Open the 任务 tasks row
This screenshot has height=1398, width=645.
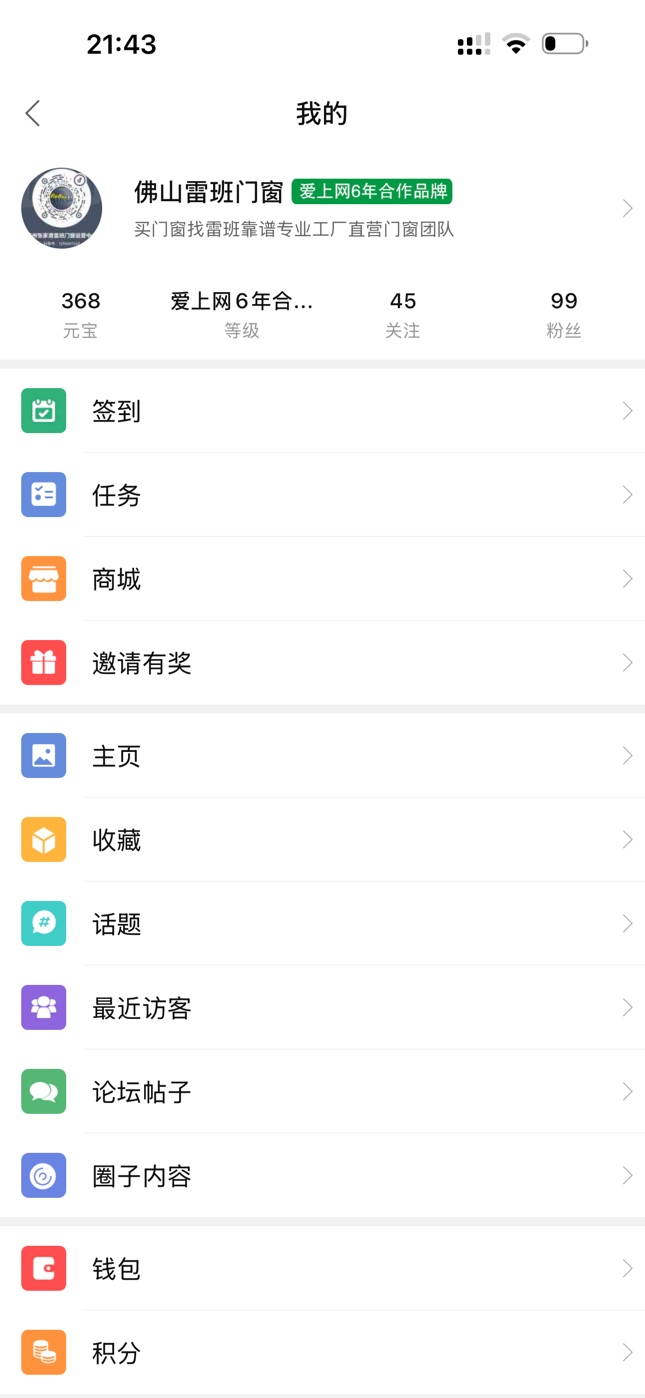click(322, 495)
